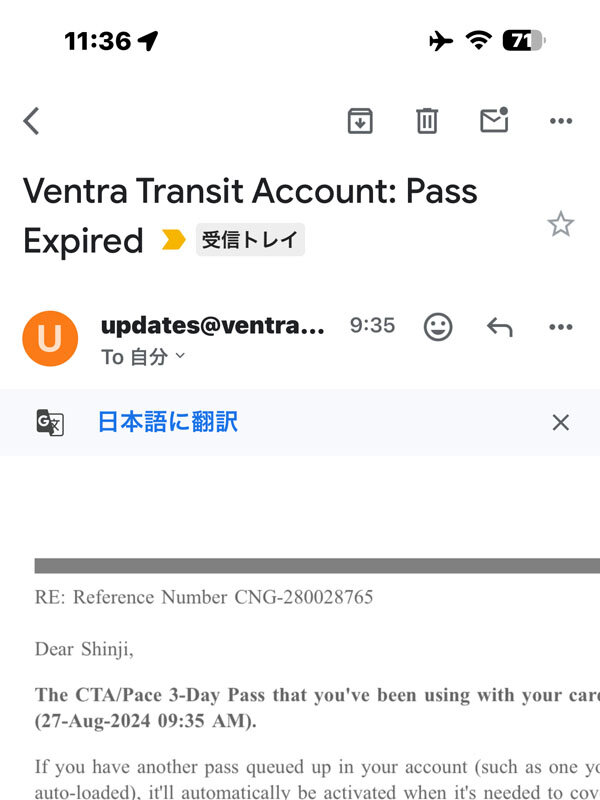Screen dimensions: 600x800
Task: Open the sender avatar for updates@ventra
Action: tap(50, 338)
